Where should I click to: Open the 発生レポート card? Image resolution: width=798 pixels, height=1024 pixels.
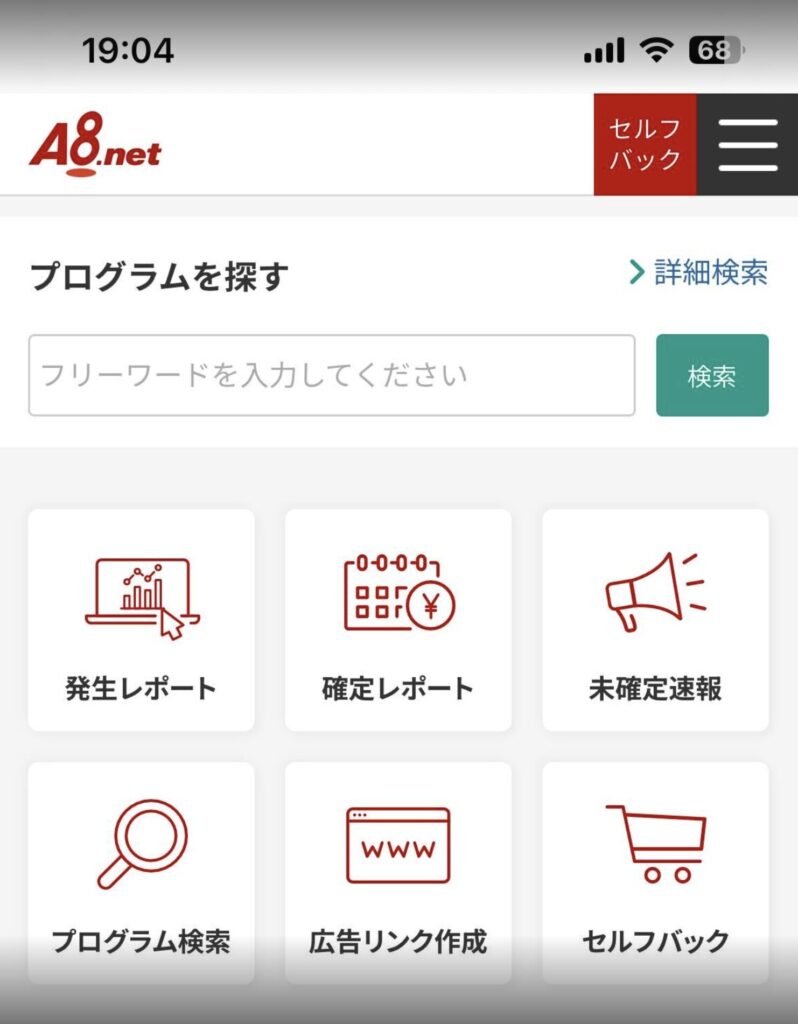point(141,620)
